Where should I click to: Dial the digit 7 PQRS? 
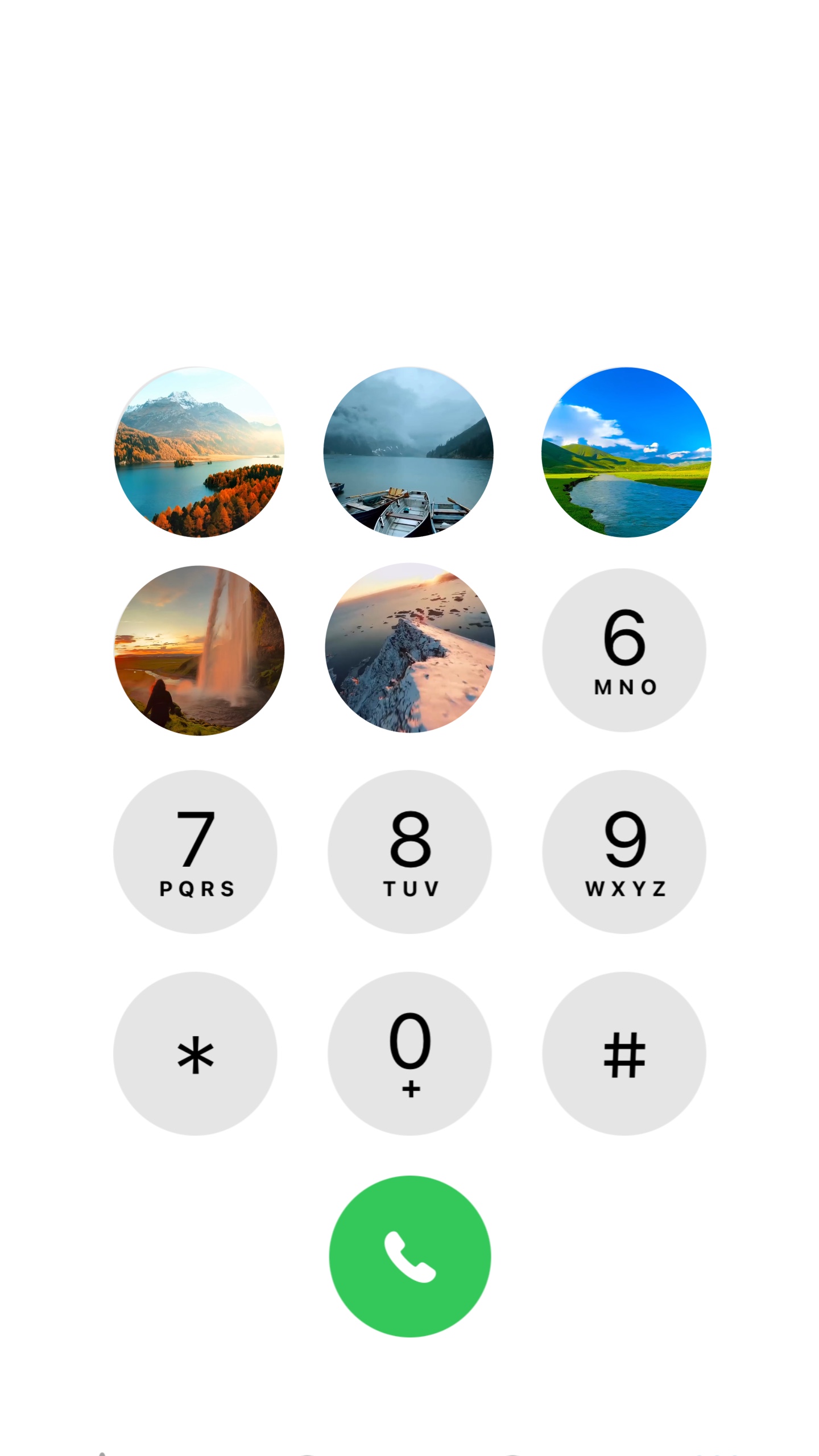click(195, 852)
